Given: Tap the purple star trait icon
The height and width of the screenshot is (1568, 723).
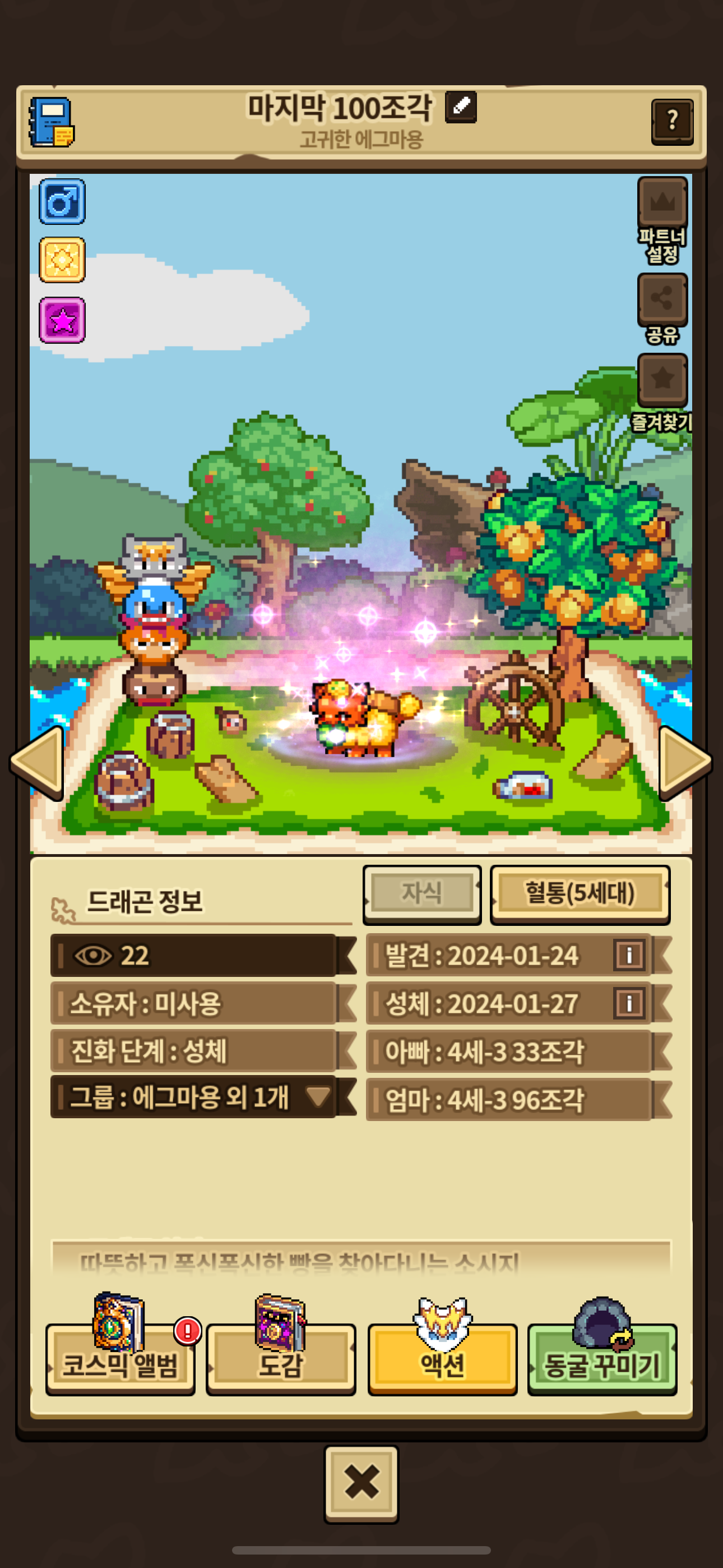Looking at the screenshot, I should coord(62,320).
